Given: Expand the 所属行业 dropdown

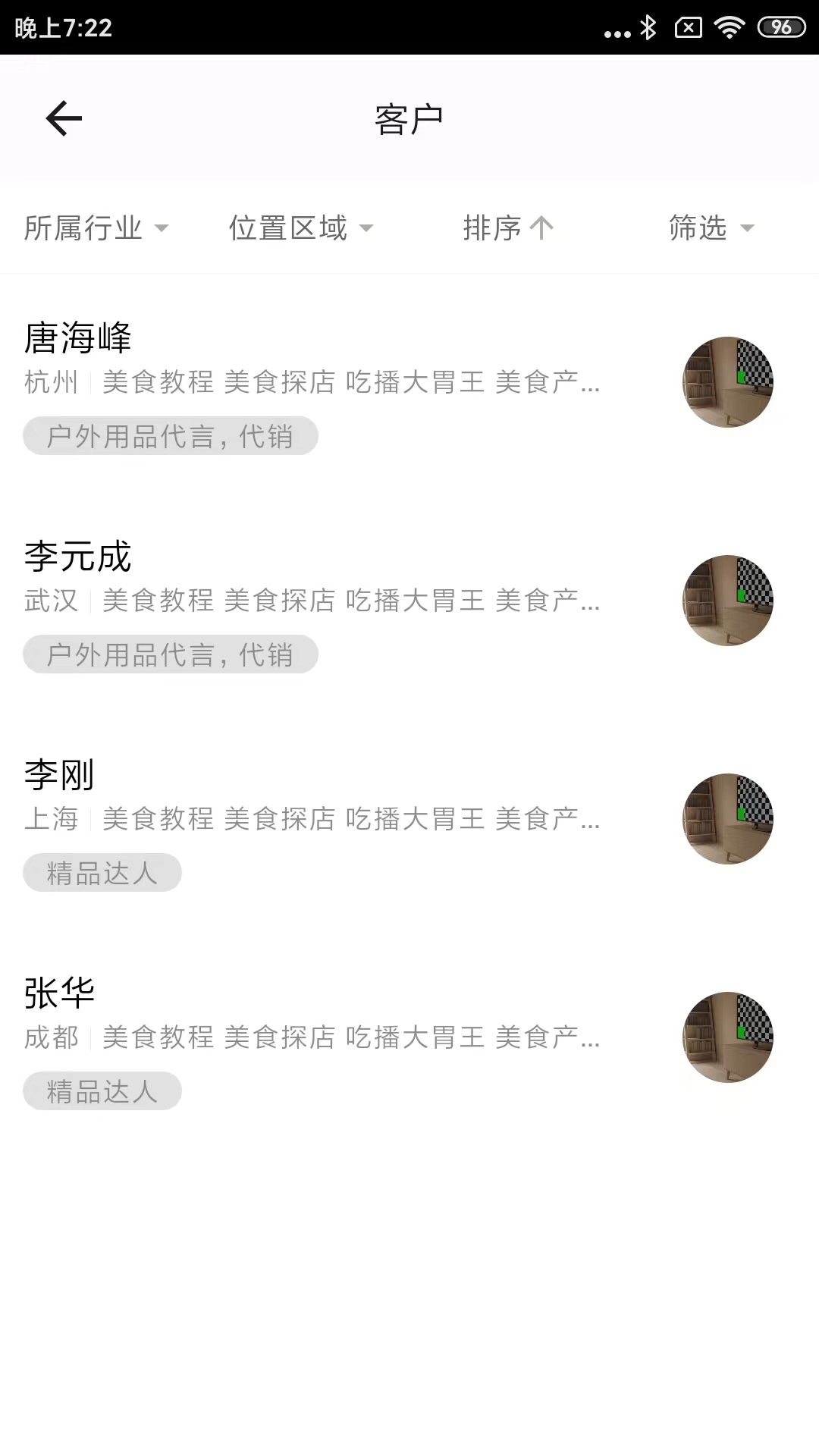Looking at the screenshot, I should pos(96,227).
